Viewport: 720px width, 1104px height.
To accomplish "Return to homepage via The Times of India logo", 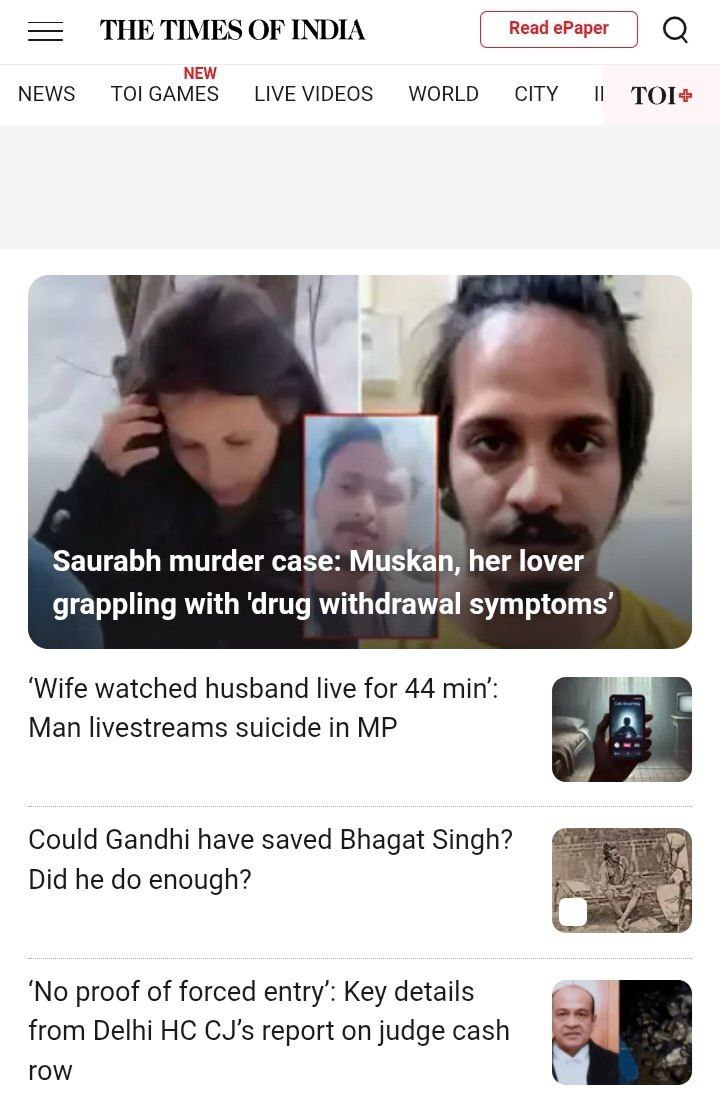I will [232, 30].
